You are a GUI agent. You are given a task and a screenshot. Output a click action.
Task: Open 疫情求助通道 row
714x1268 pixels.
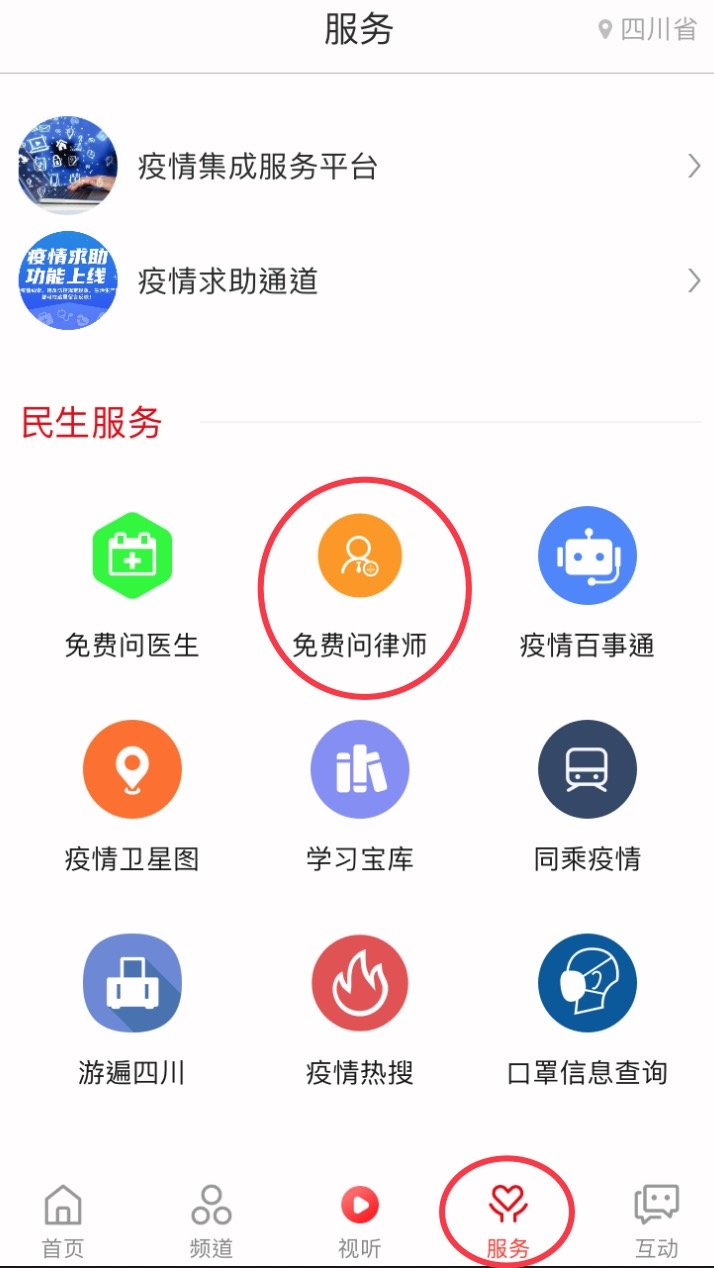click(357, 281)
